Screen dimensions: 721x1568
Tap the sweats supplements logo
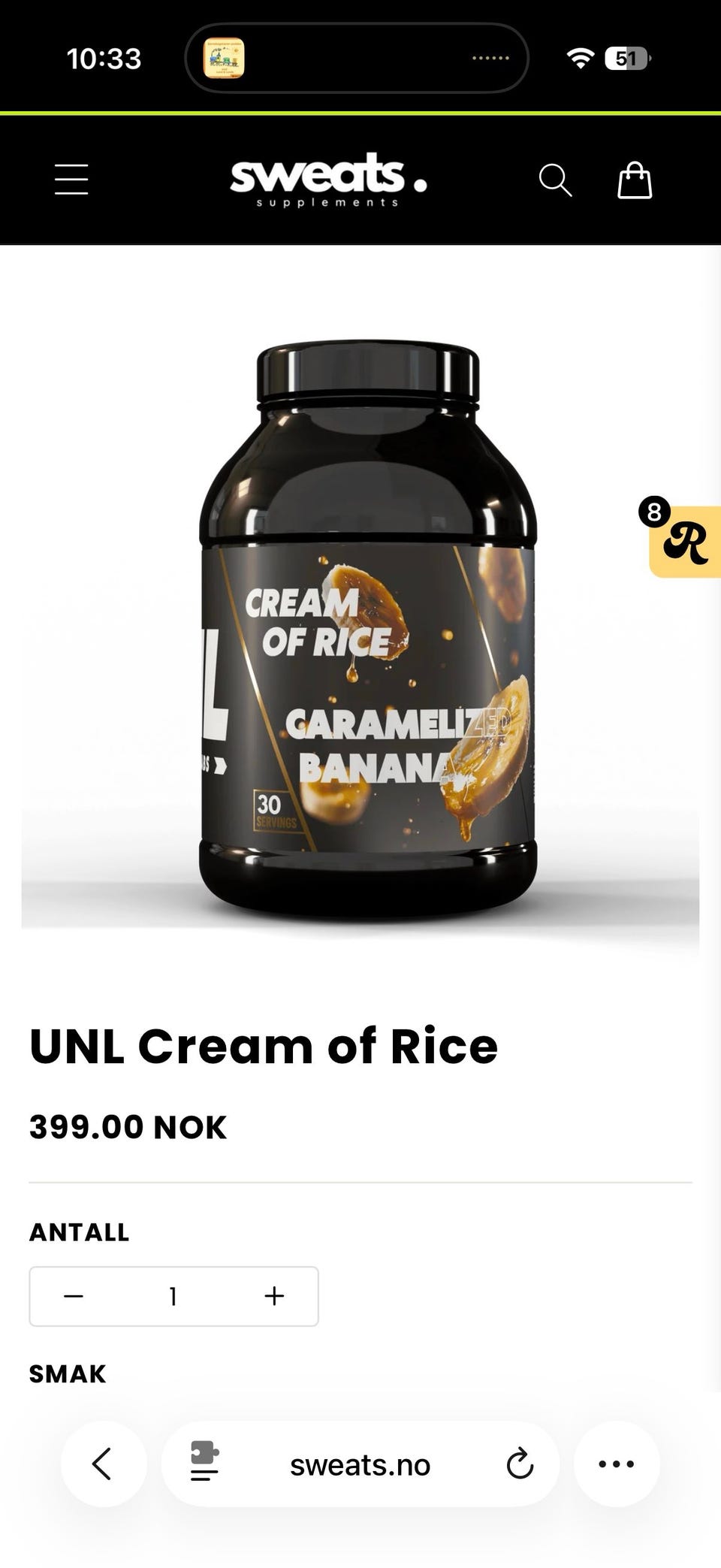click(x=328, y=180)
